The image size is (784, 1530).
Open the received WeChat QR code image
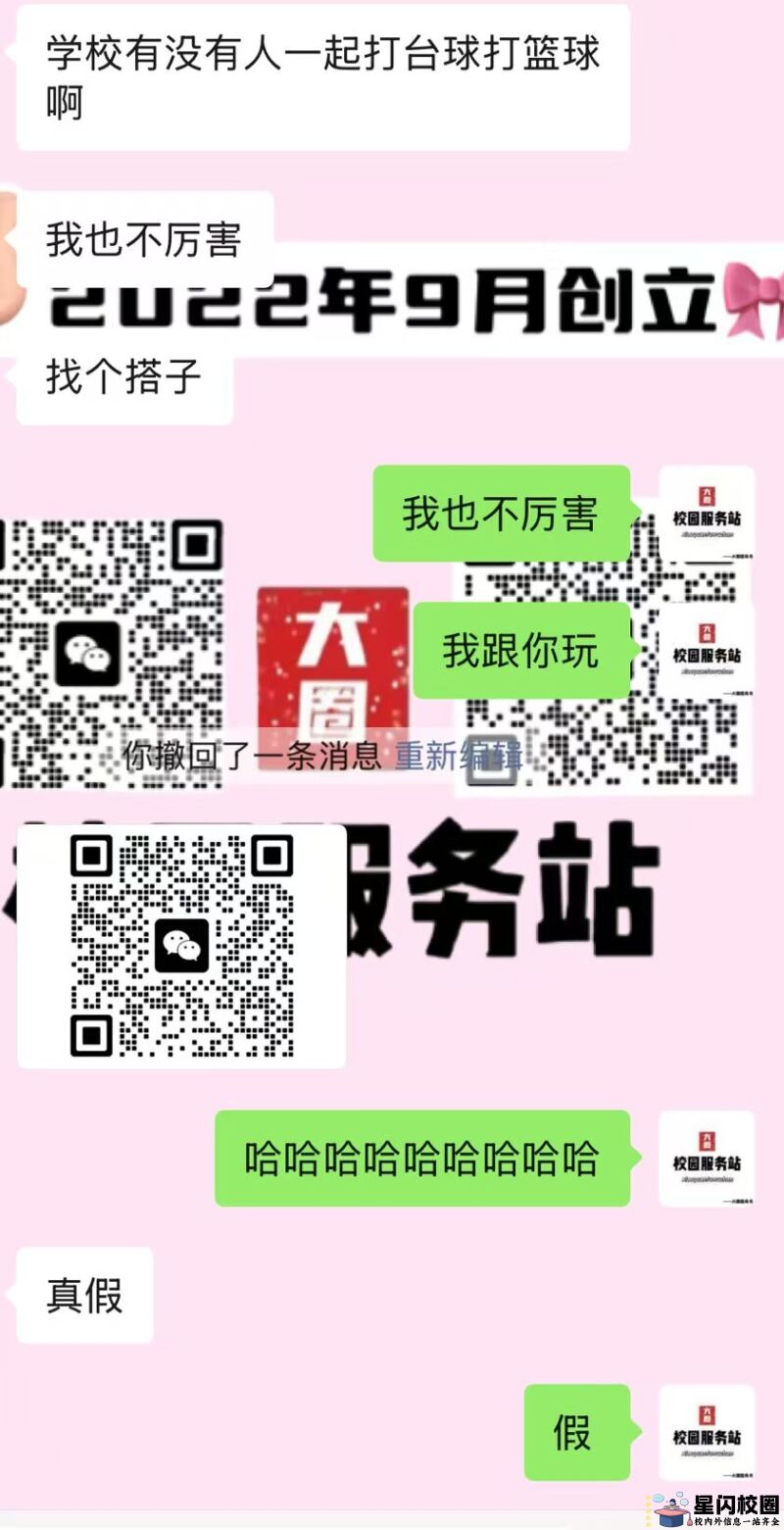[181, 946]
